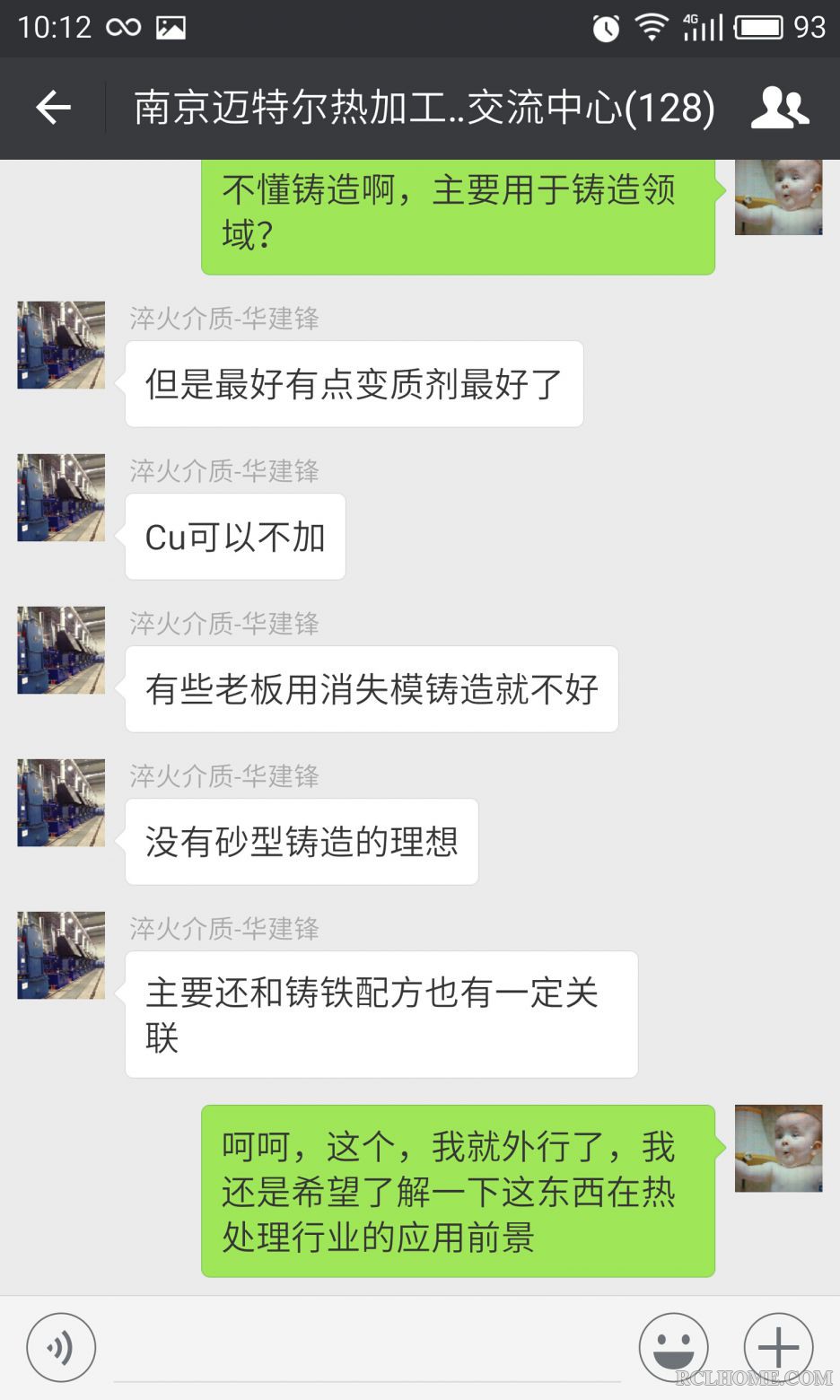Switch to voice message input
Screen dimensions: 840x1400
(61, 1347)
